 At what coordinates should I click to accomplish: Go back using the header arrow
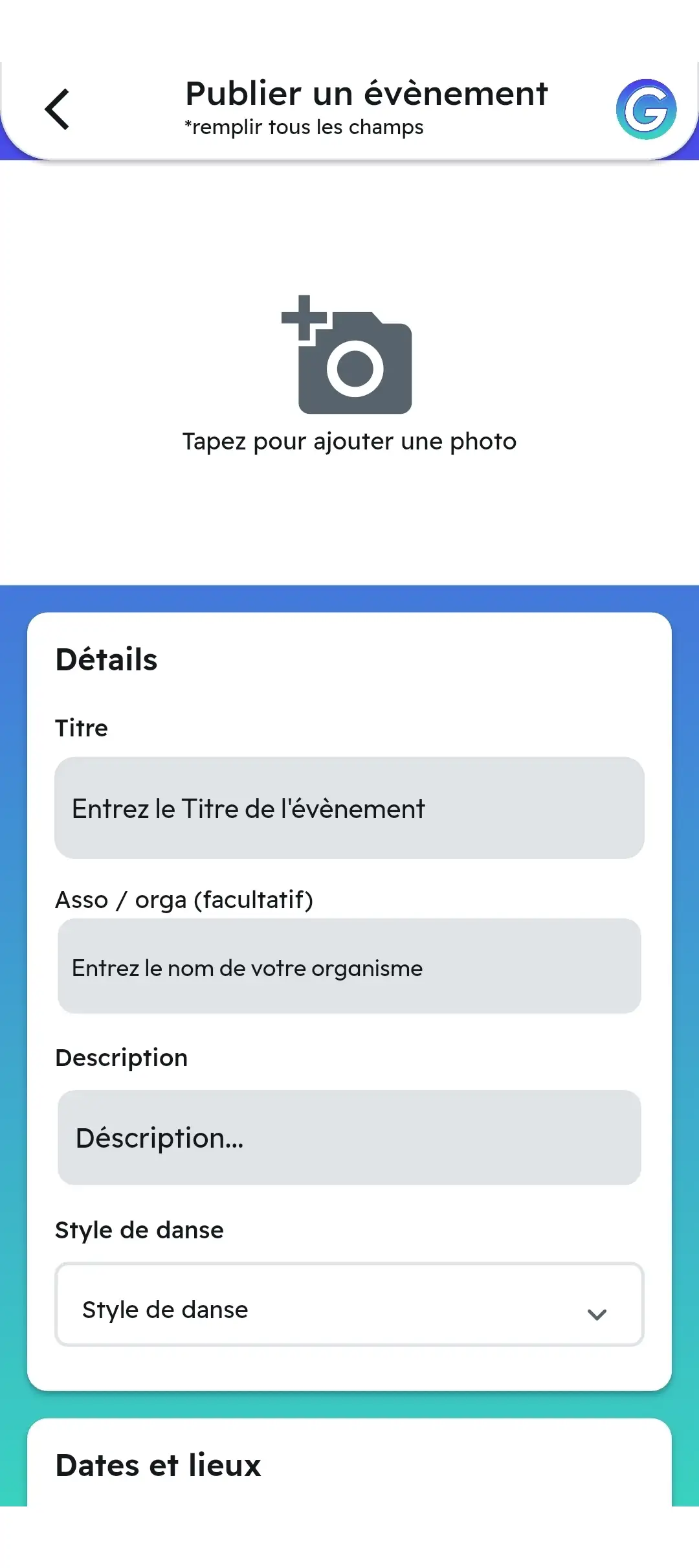[57, 109]
